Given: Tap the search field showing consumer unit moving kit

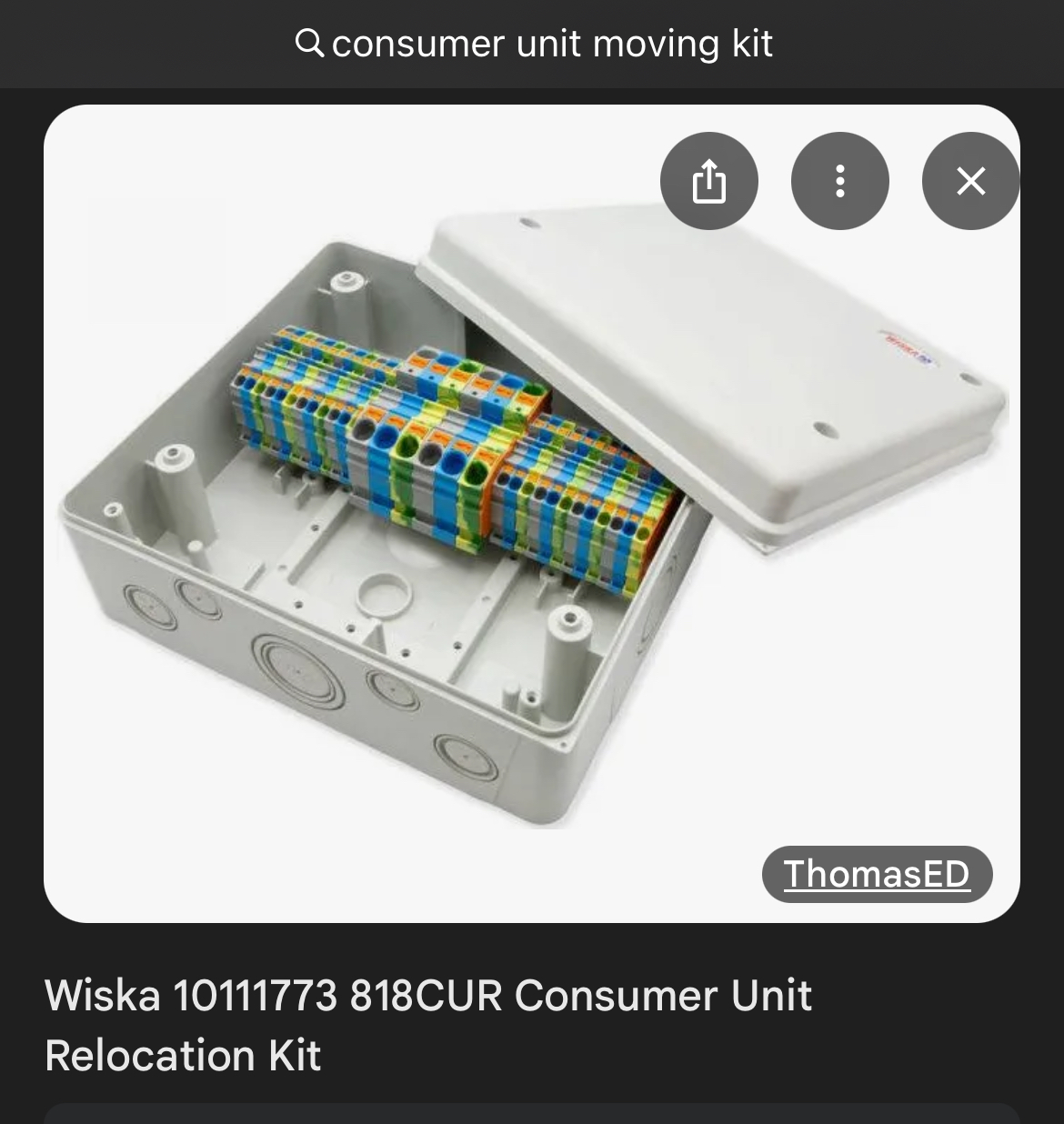Looking at the screenshot, I should [x=535, y=44].
